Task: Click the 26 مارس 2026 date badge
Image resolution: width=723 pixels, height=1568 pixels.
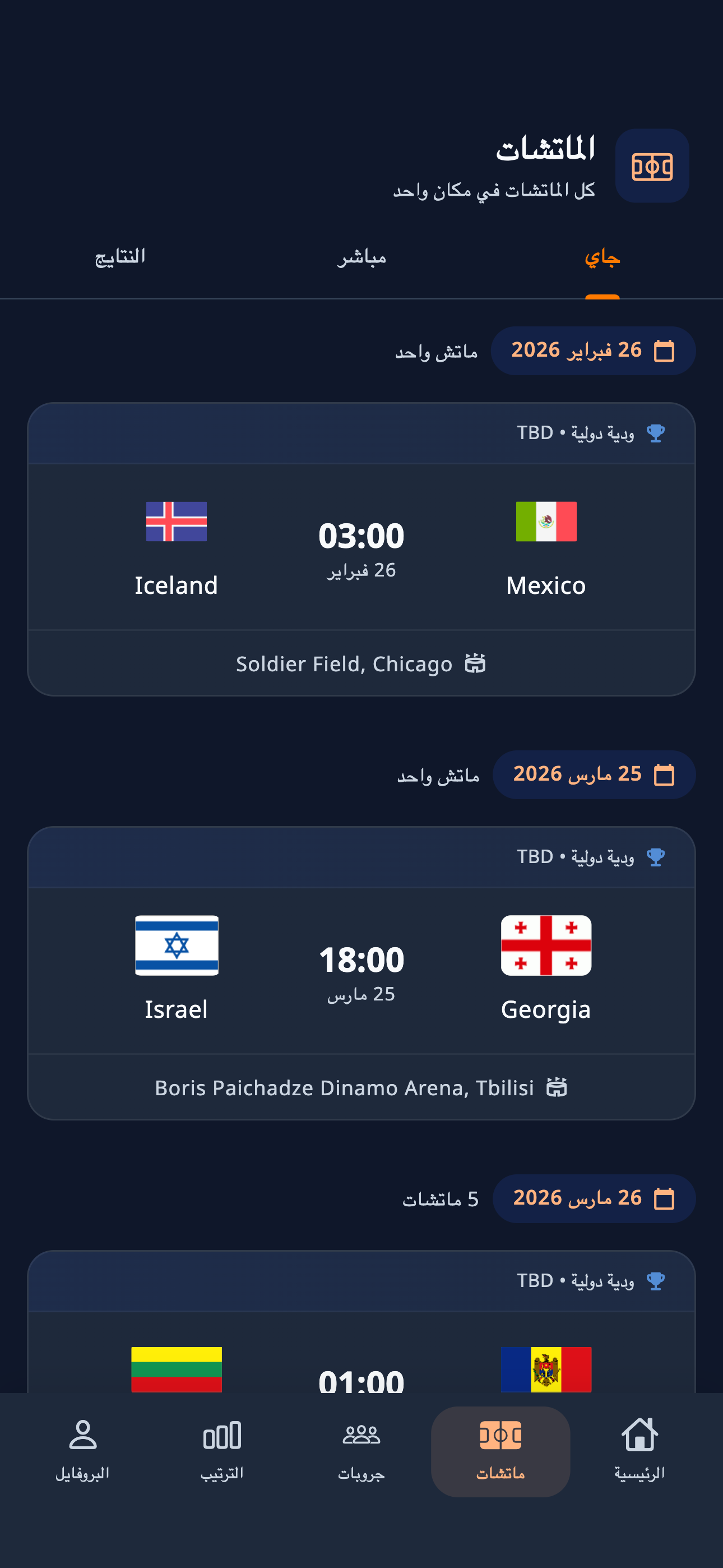Action: pyautogui.click(x=594, y=1198)
